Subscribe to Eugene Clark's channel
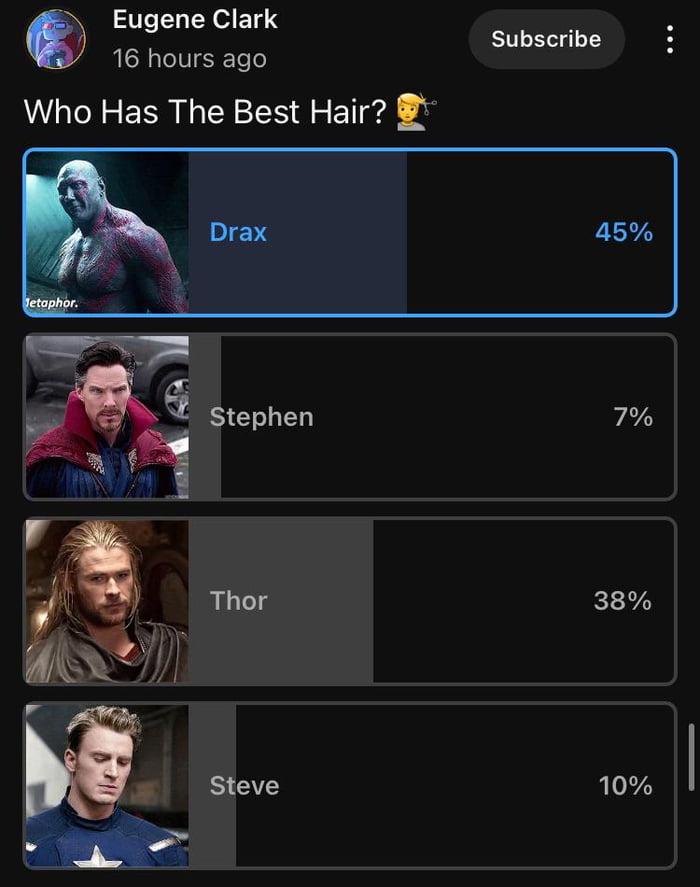The width and height of the screenshot is (700, 887). 546,39
